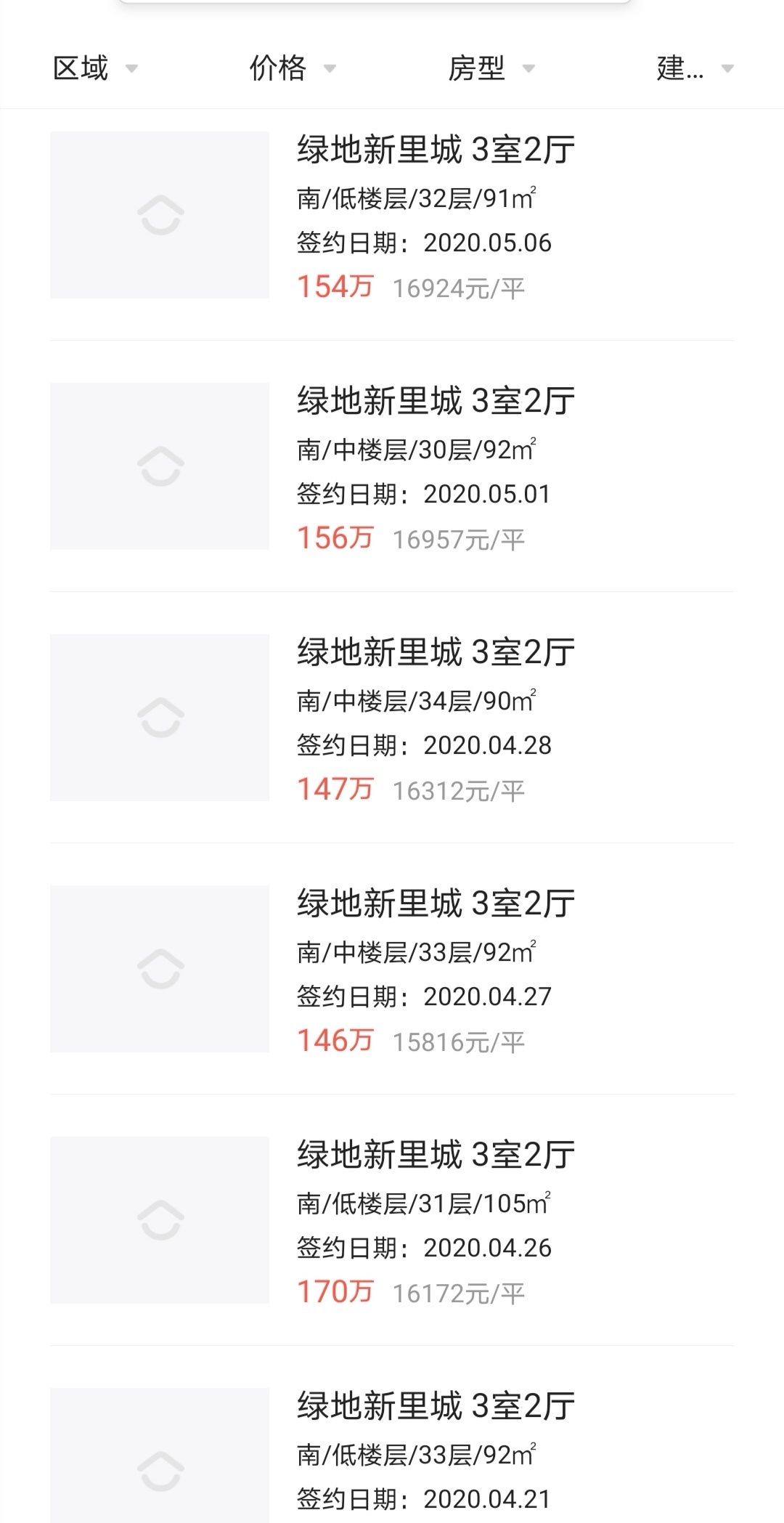Expand the 区域 filter dropdown

[94, 69]
